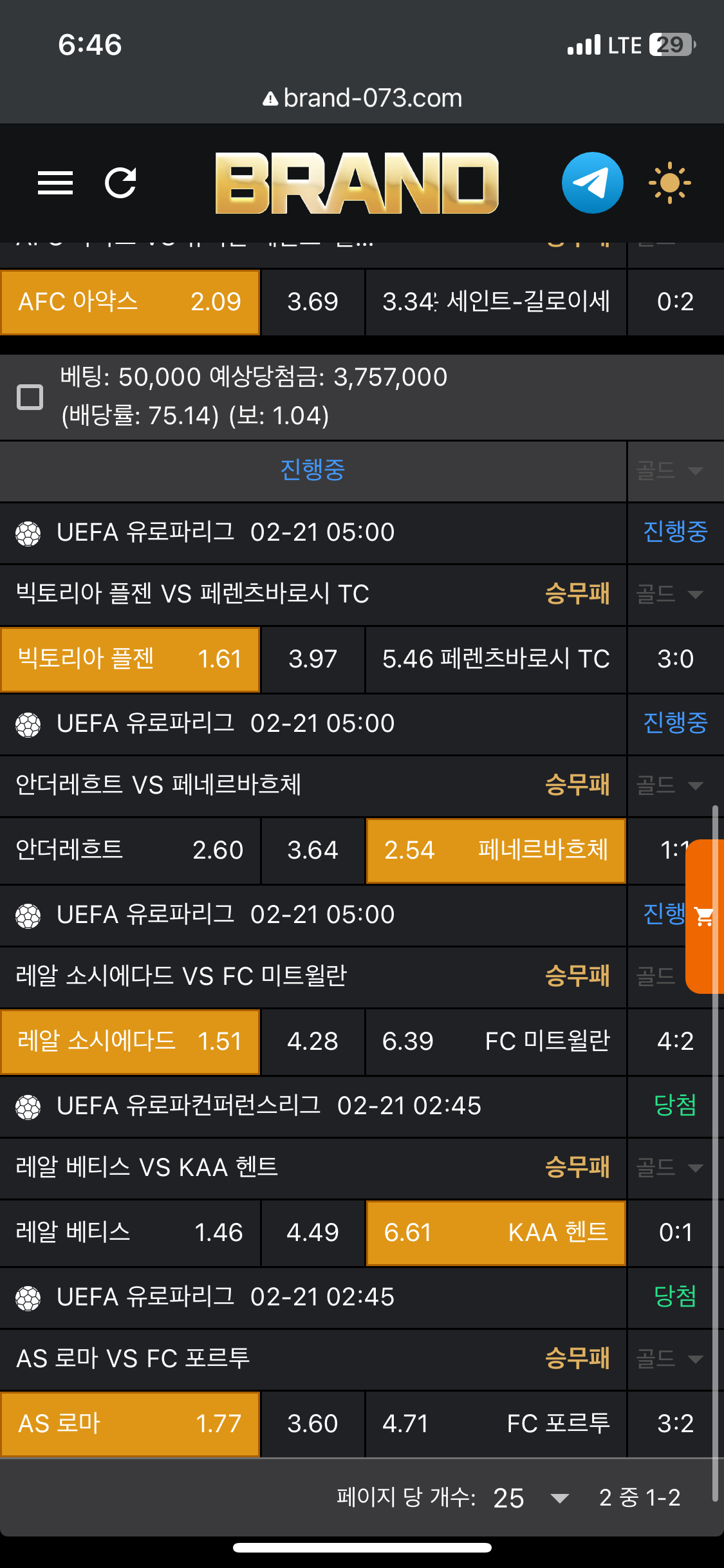Toggle the light theme sun icon
724x1568 pixels.
669,183
